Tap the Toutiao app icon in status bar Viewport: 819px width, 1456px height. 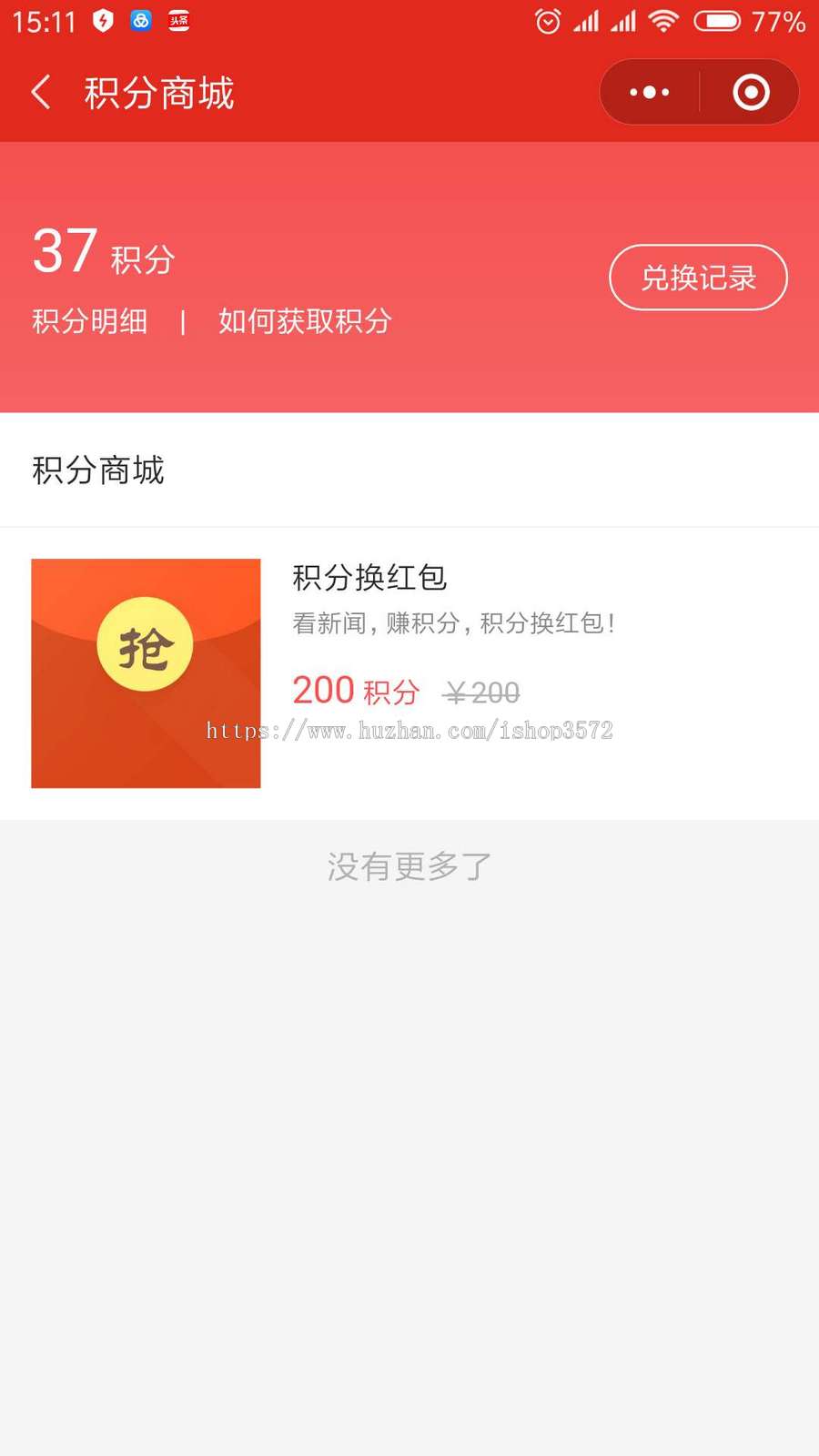coord(178,20)
